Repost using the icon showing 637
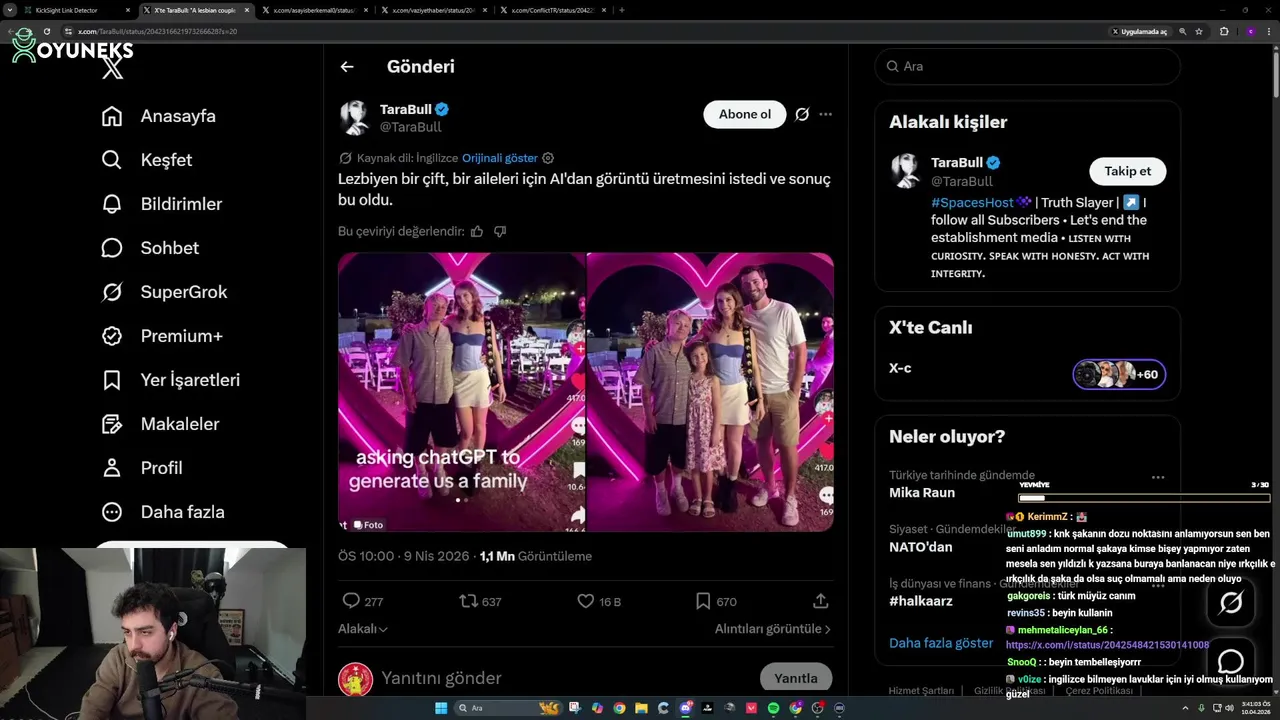The height and width of the screenshot is (720, 1280). pyautogui.click(x=468, y=601)
